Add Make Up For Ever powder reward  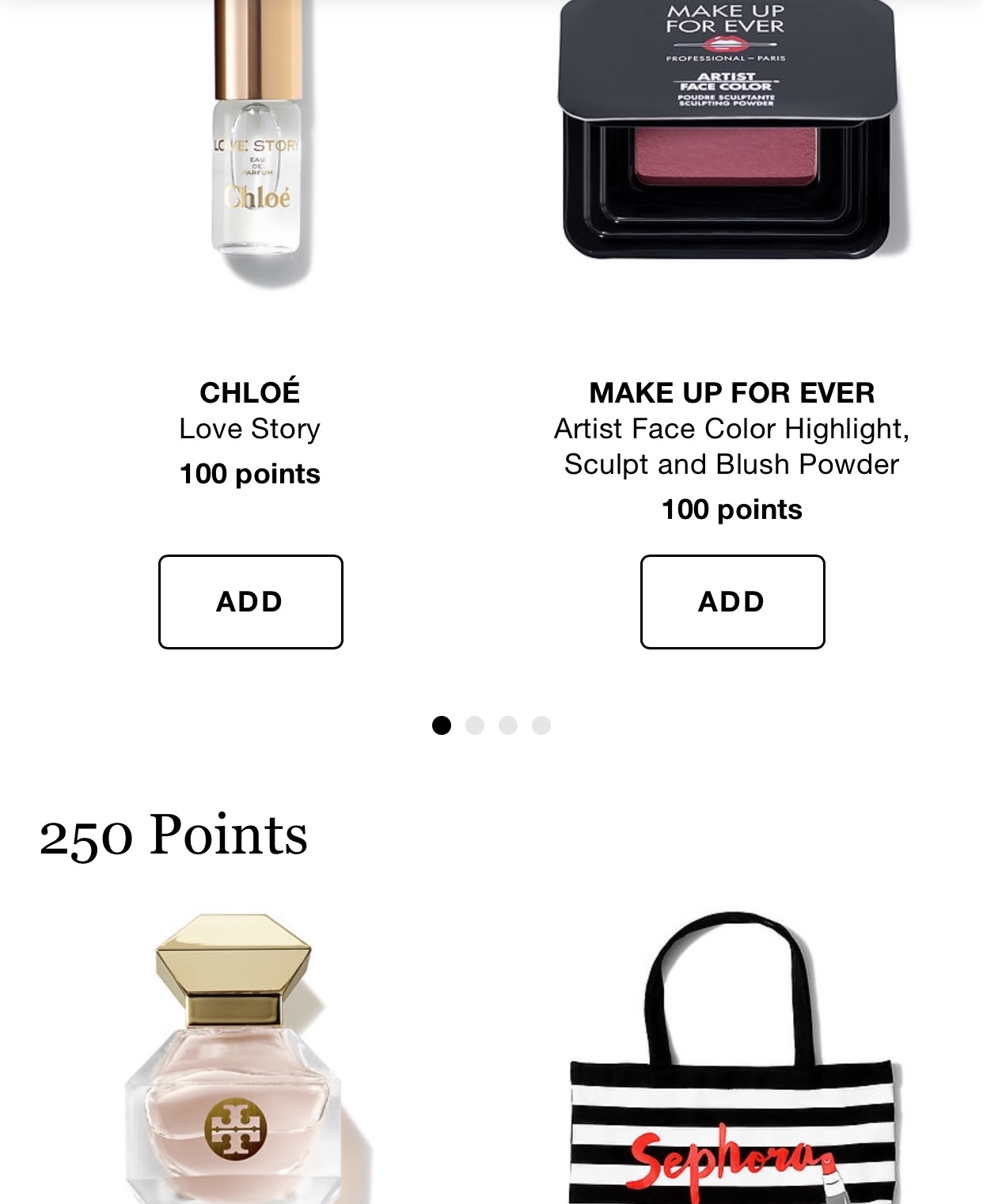732,601
